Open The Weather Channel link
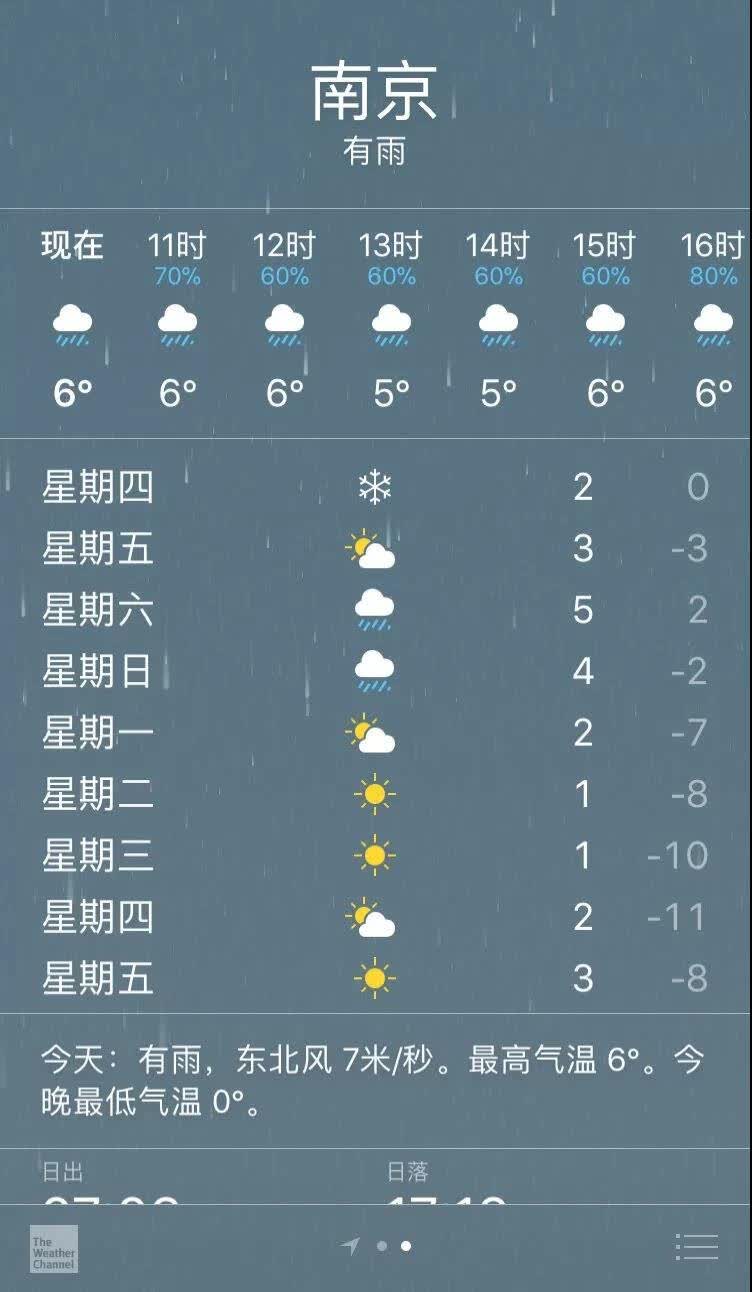 point(53,1248)
